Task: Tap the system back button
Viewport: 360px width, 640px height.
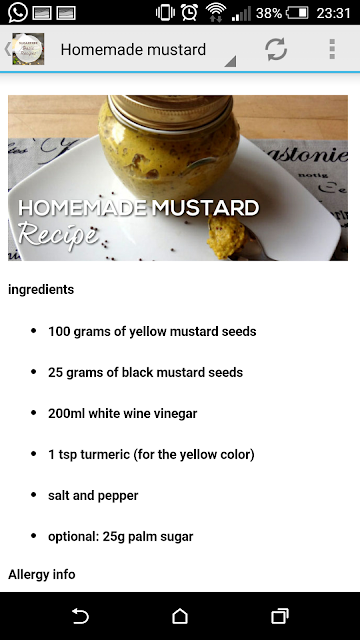Action: click(80, 616)
